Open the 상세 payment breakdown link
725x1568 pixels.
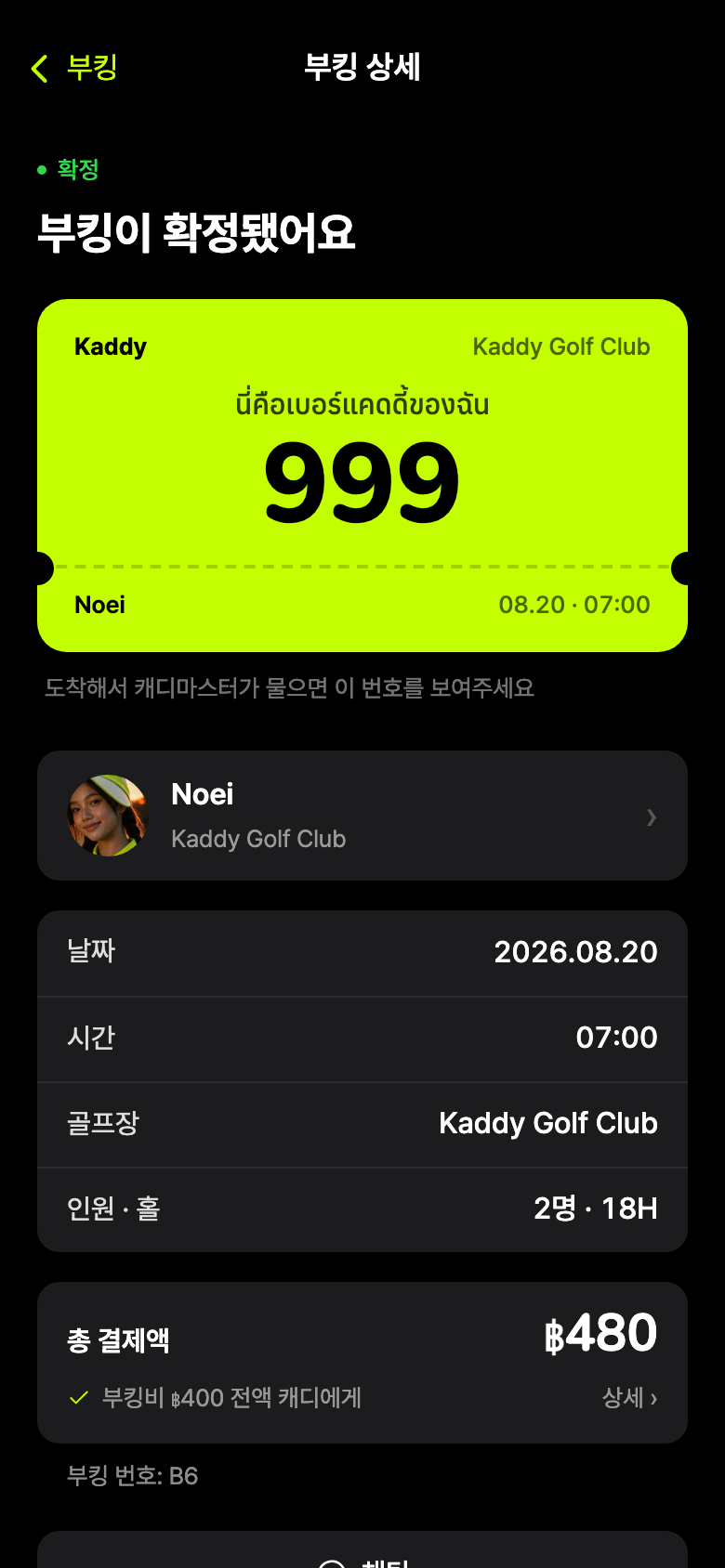(629, 1398)
